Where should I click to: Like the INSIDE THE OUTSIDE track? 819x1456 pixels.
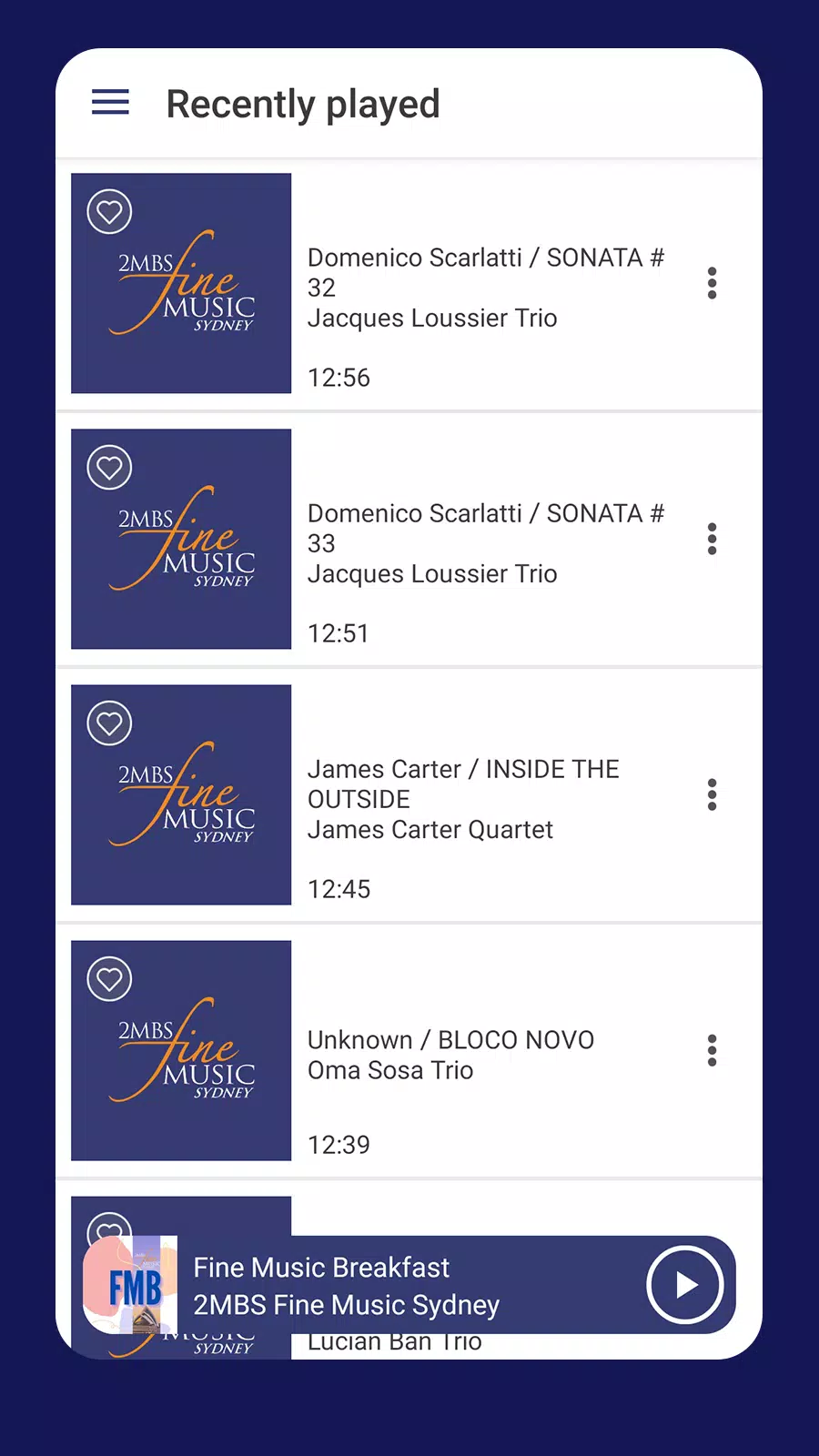click(109, 723)
